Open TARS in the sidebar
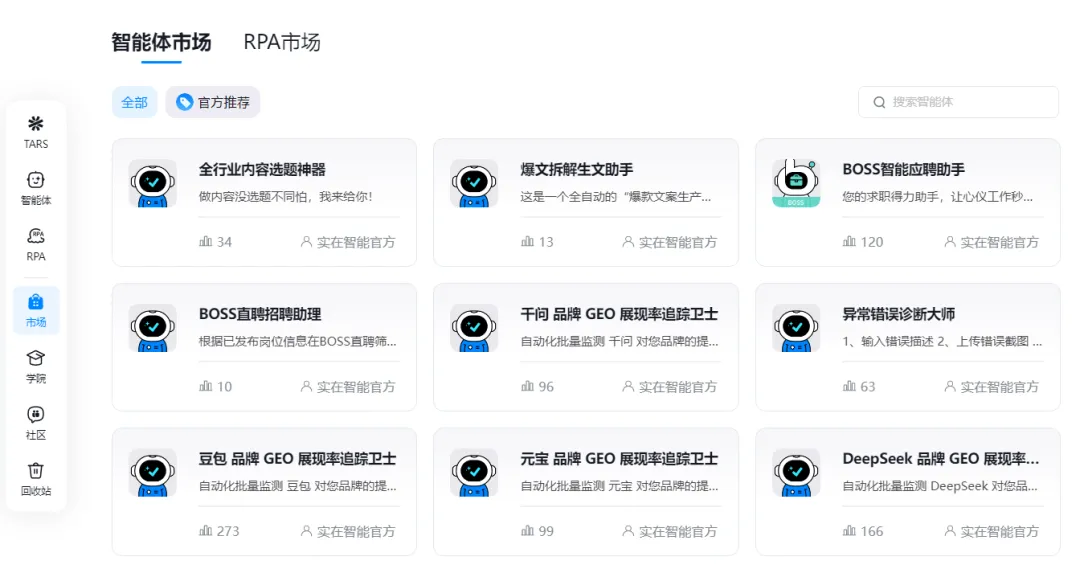 point(36,132)
